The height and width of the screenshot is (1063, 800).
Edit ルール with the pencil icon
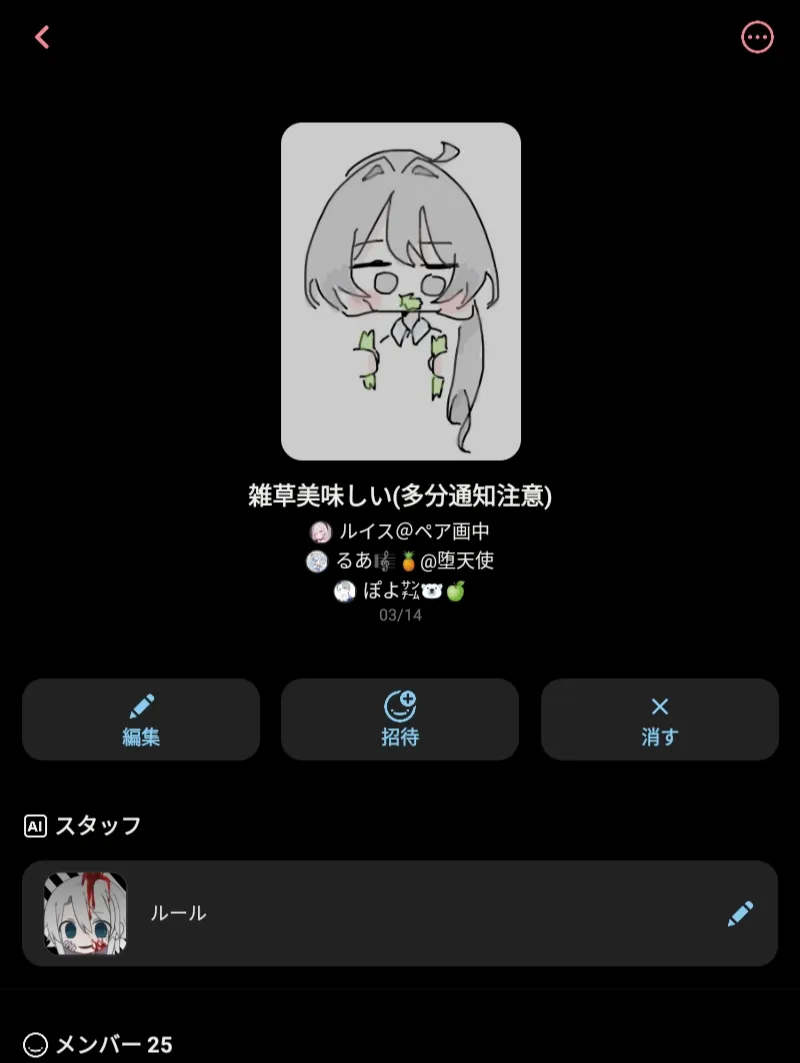pyautogui.click(x=740, y=913)
